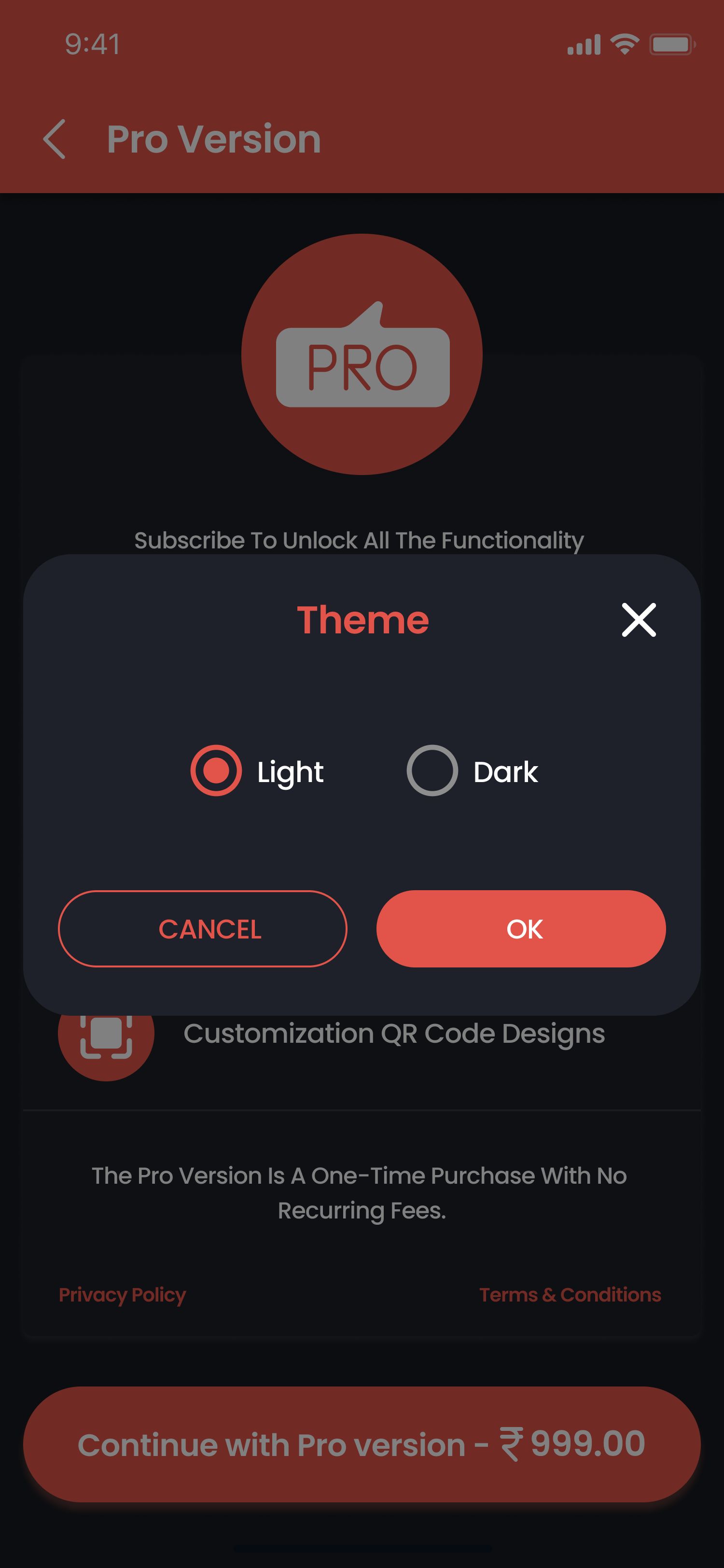Close the Theme dialog
This screenshot has width=724, height=1568.
(638, 620)
